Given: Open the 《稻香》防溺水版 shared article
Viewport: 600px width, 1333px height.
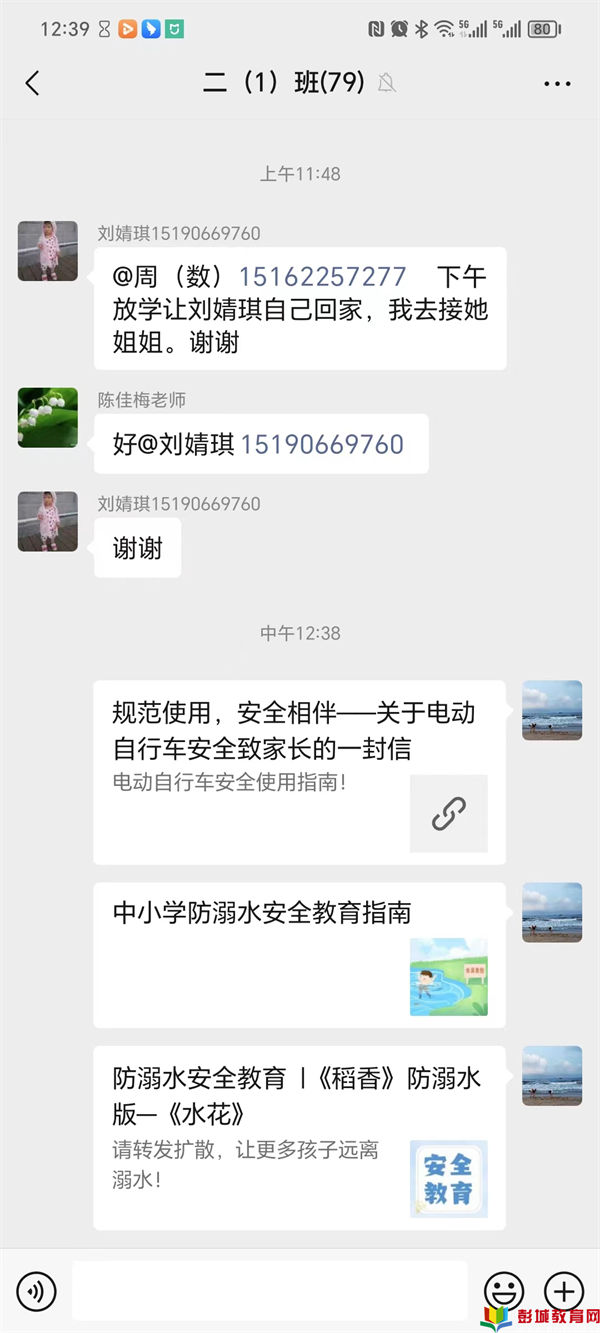Looking at the screenshot, I should pos(299,1137).
